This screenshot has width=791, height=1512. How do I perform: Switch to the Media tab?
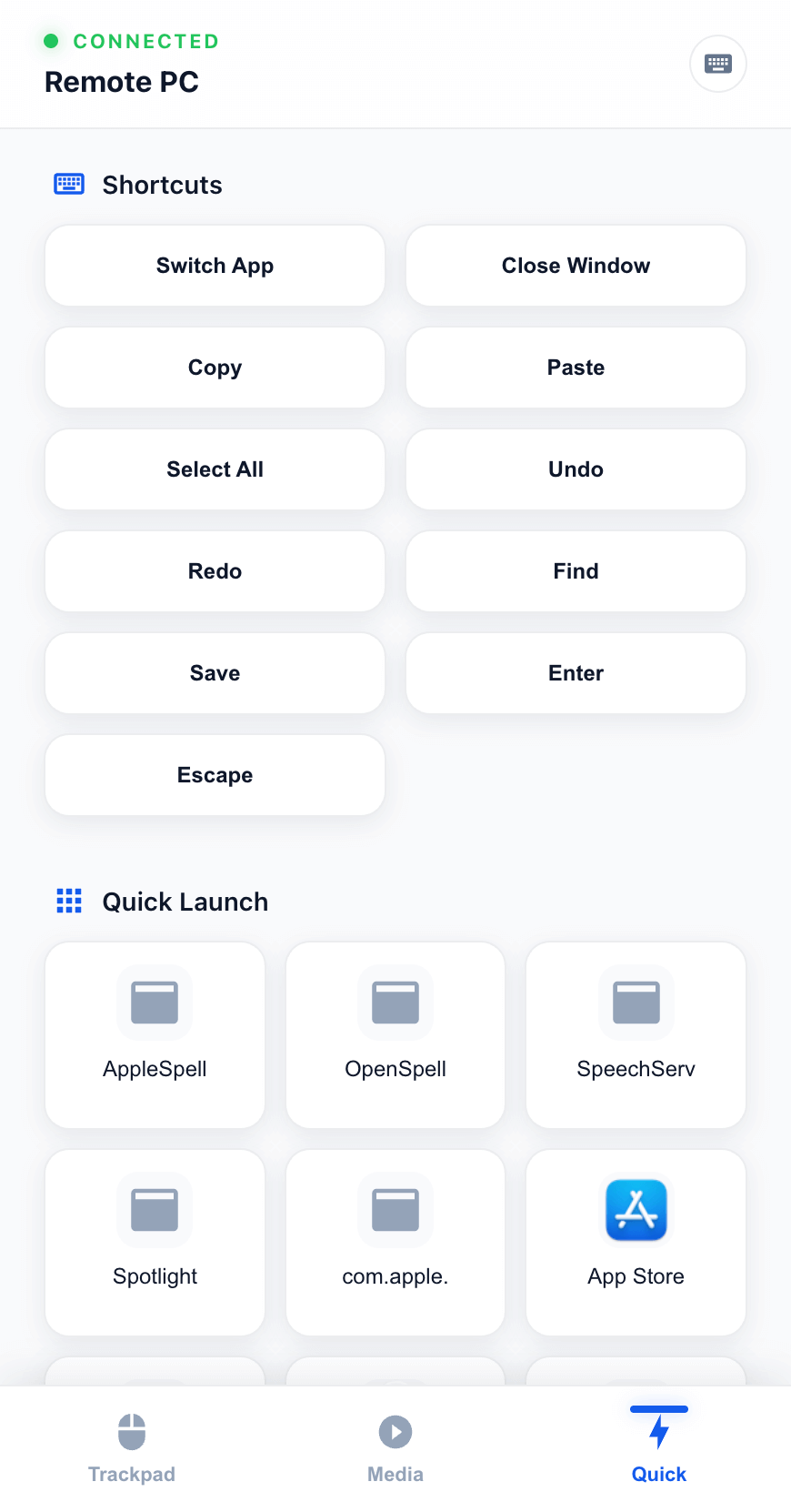click(395, 1448)
